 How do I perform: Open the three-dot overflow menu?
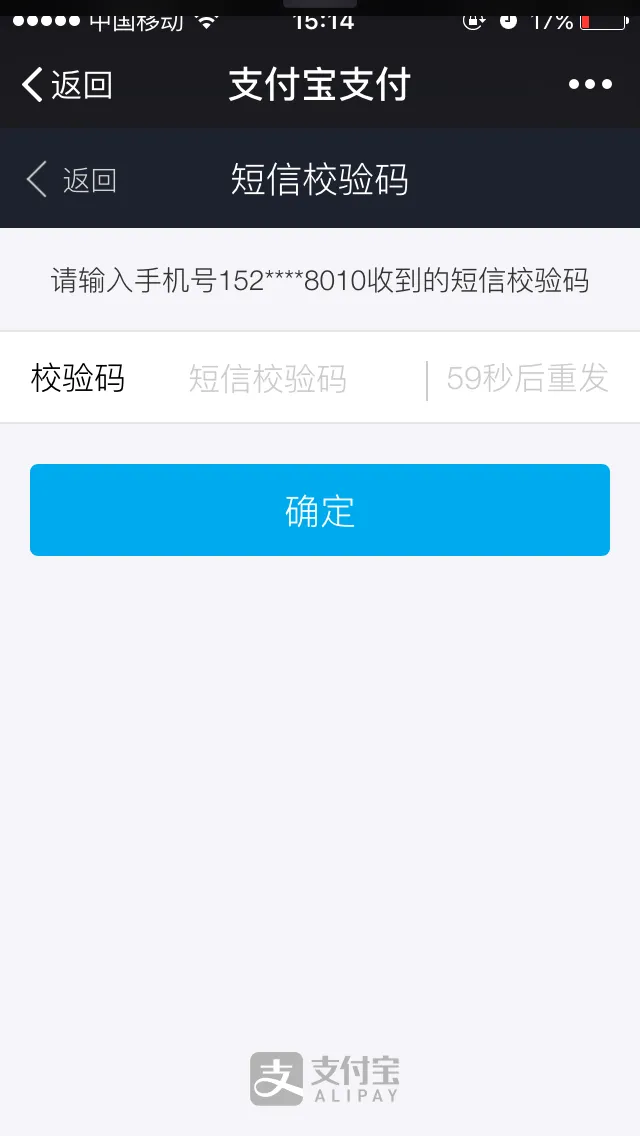click(590, 85)
